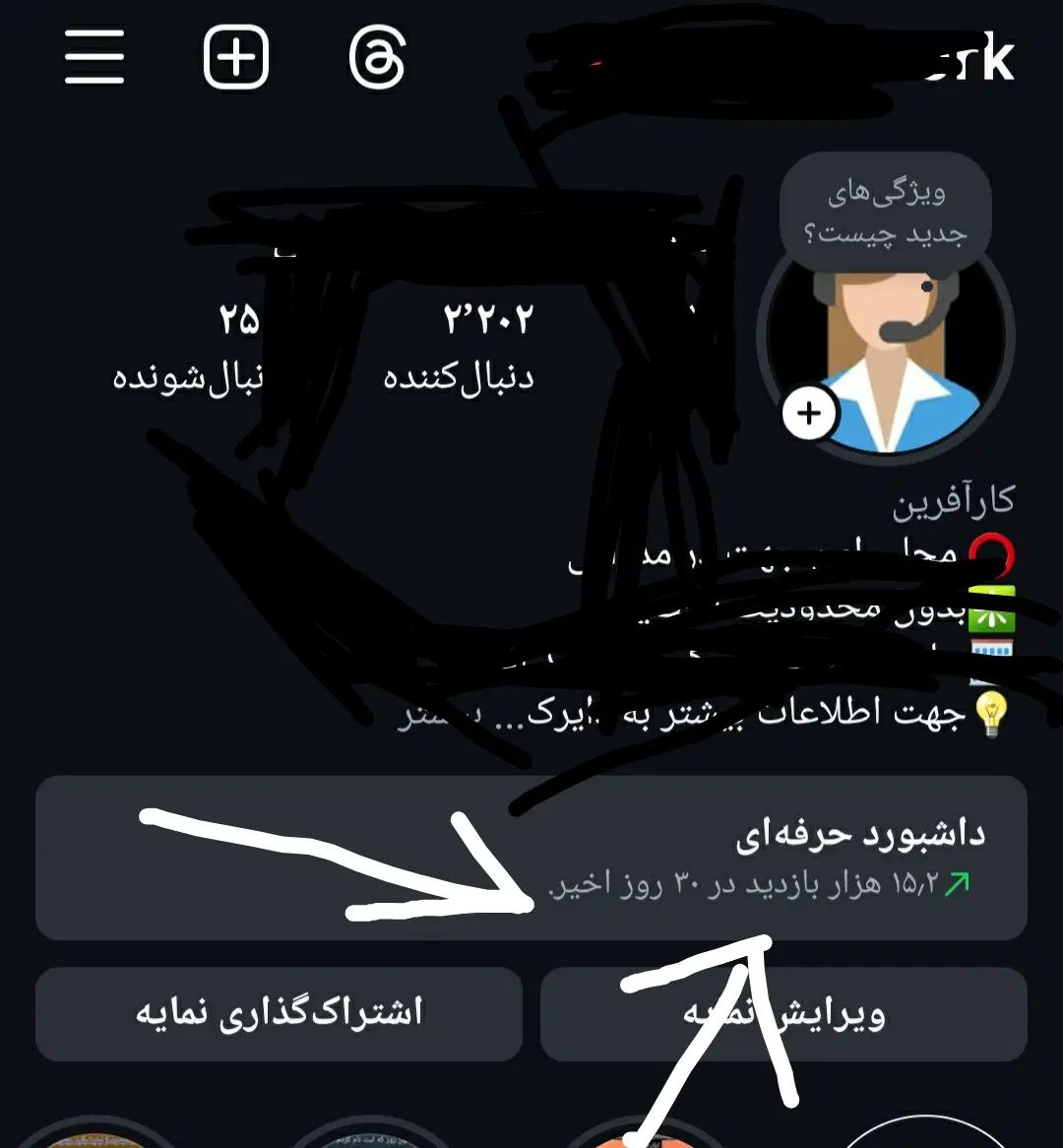The width and height of the screenshot is (1063, 1148).
Task: Create a new post with the plus icon
Action: click(236, 56)
